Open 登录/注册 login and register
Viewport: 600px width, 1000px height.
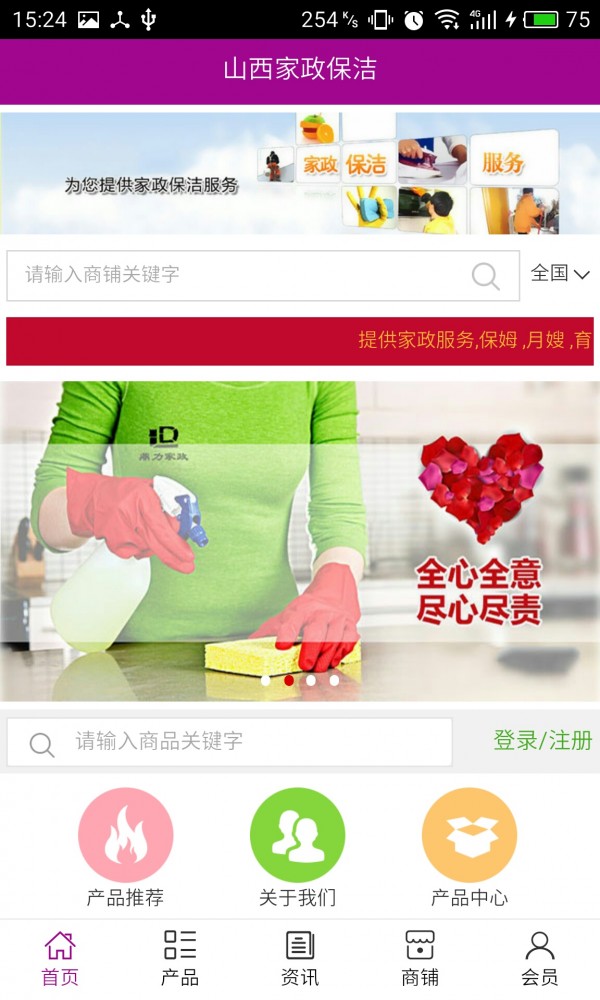coord(542,741)
